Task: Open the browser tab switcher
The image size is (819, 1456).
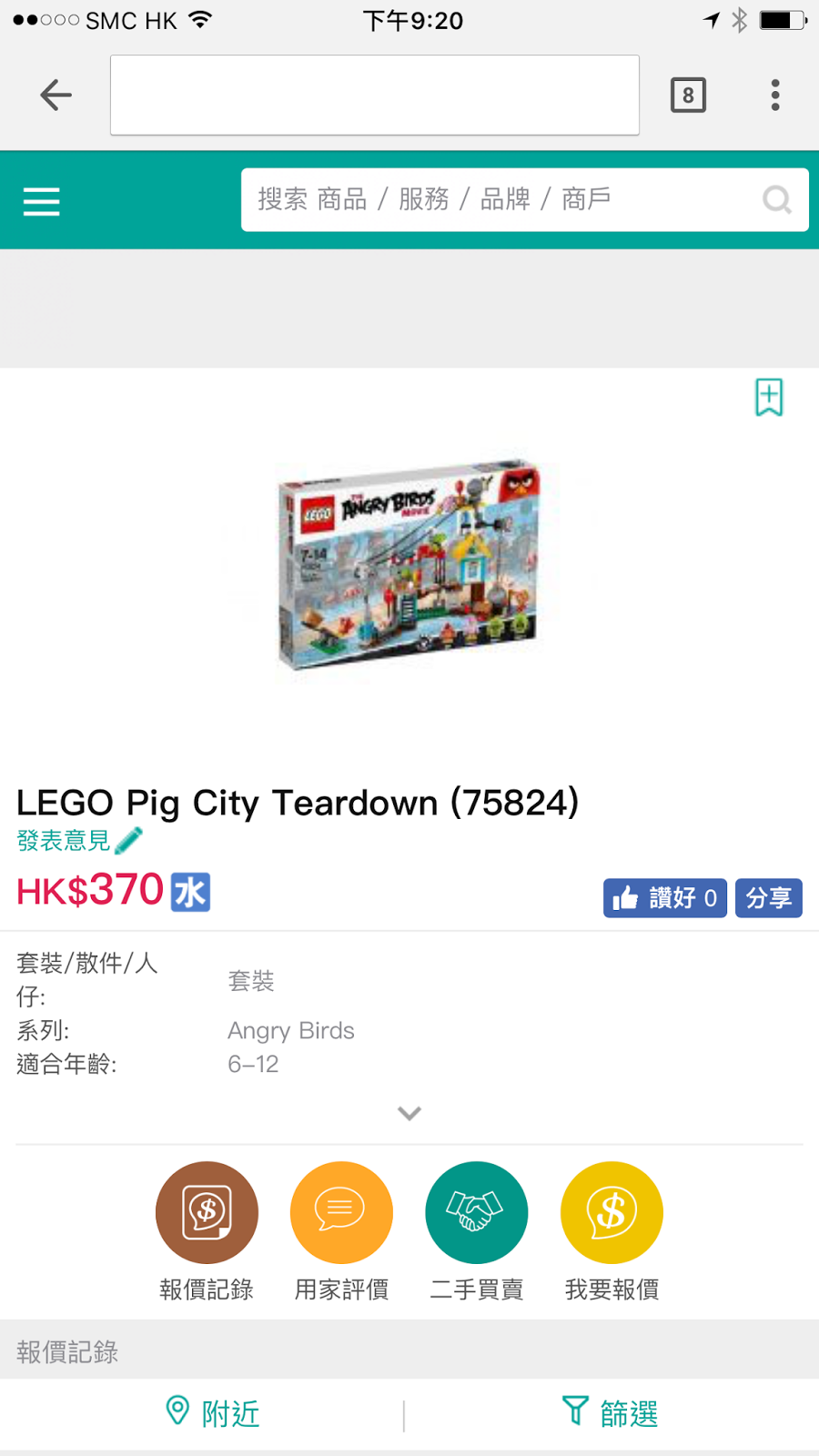Action: [x=688, y=95]
